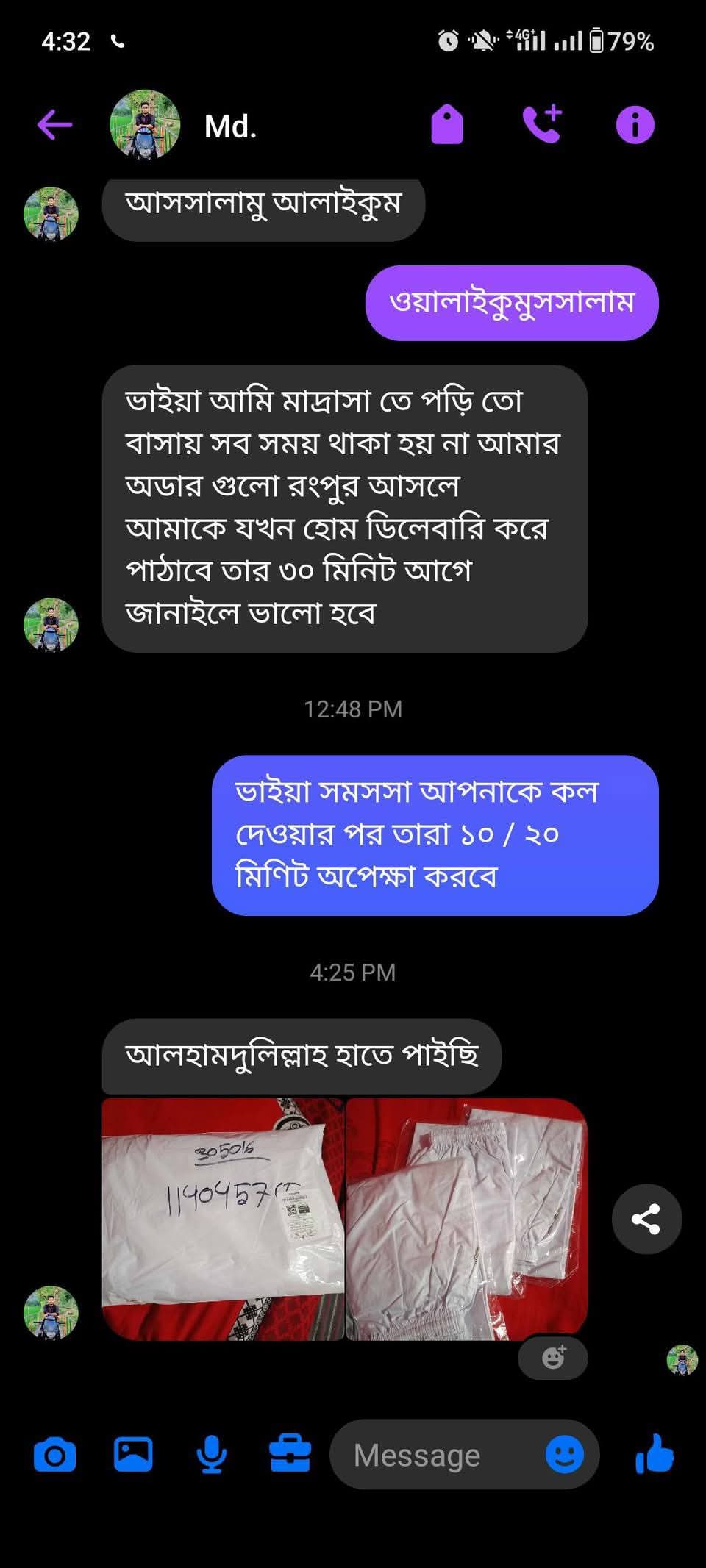
Task: Start a call with Md.
Action: click(542, 124)
